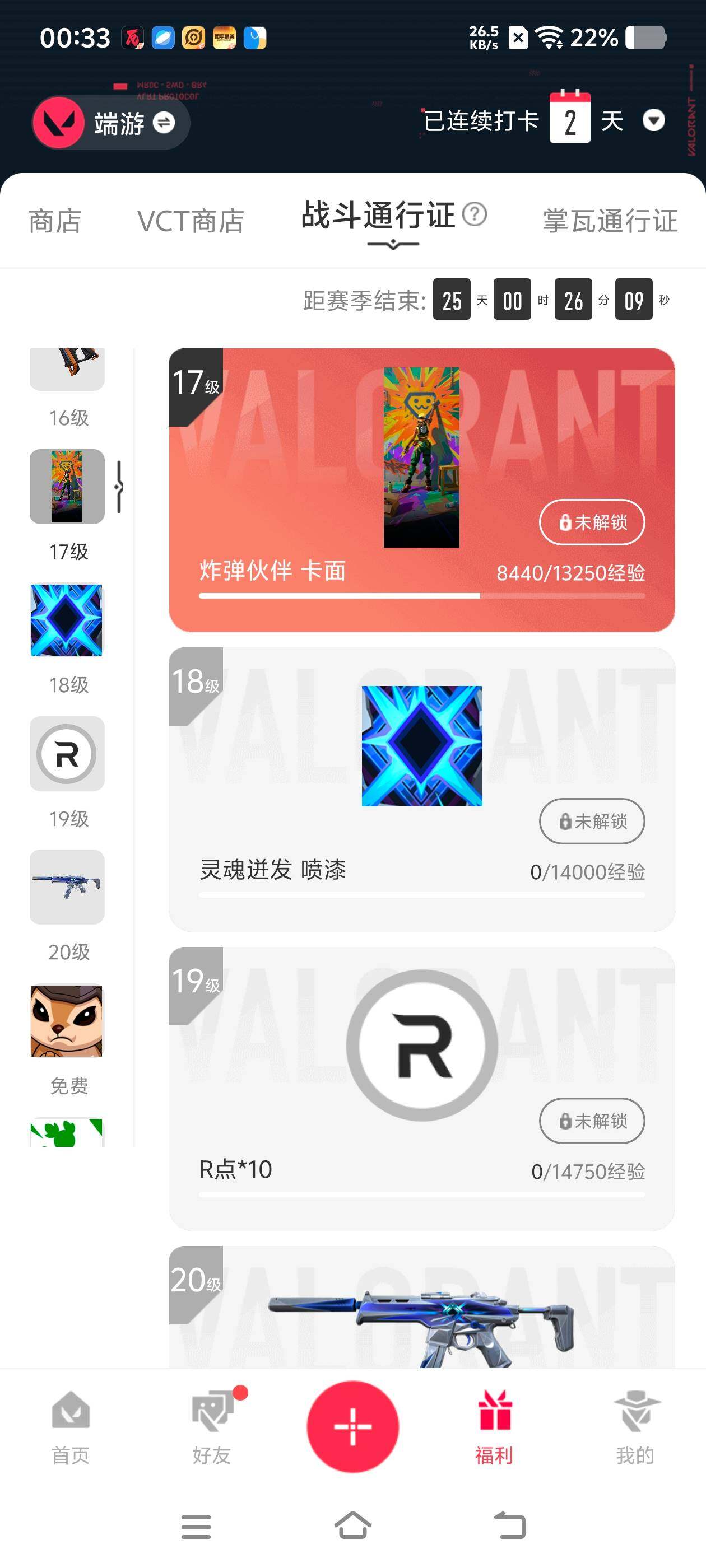Collapse the 战斗通行证 chevron below the tab
Image resolution: width=706 pixels, height=1568 pixels.
tap(393, 244)
